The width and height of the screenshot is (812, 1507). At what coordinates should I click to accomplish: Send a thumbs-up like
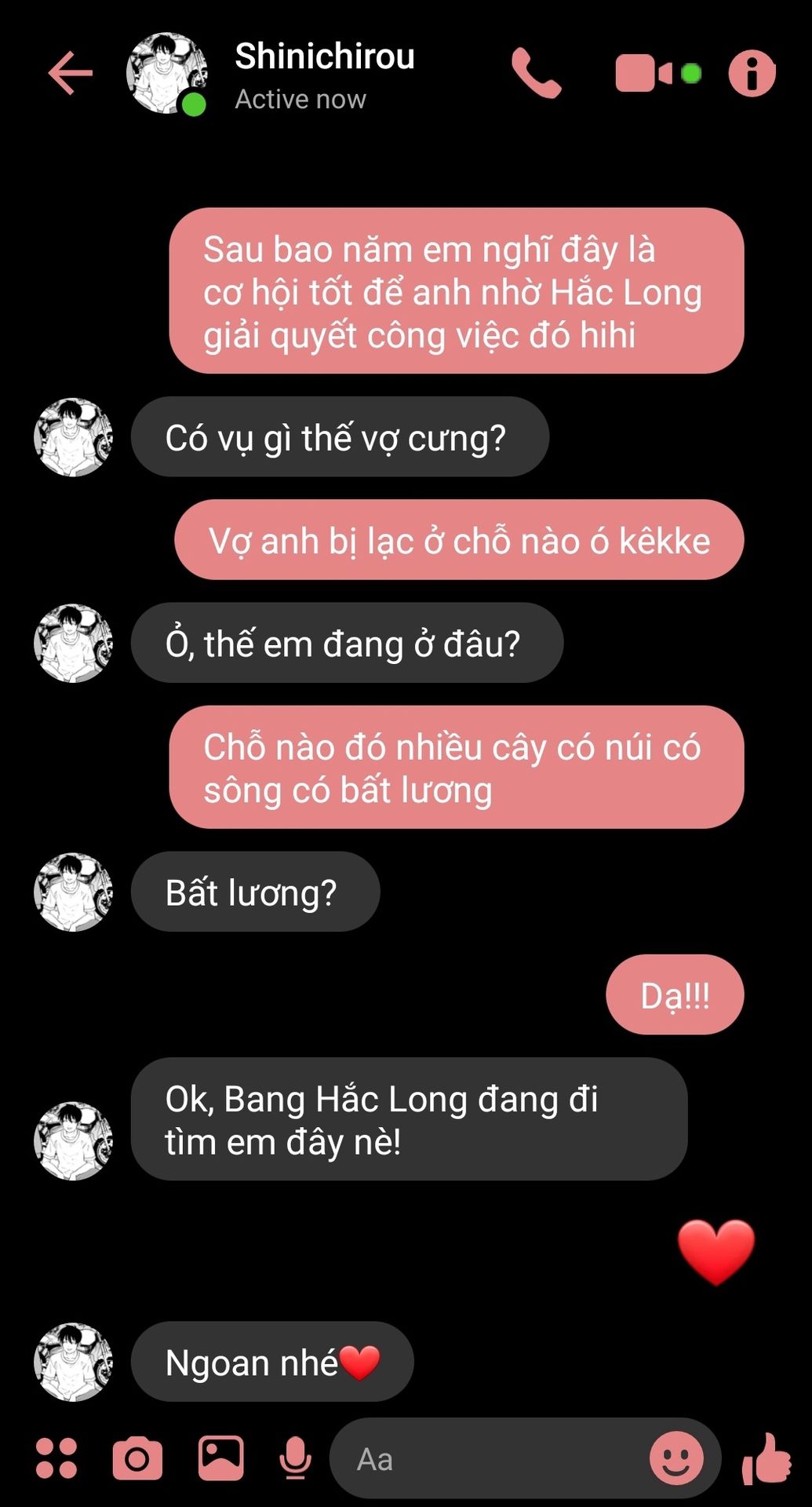coord(766,1458)
